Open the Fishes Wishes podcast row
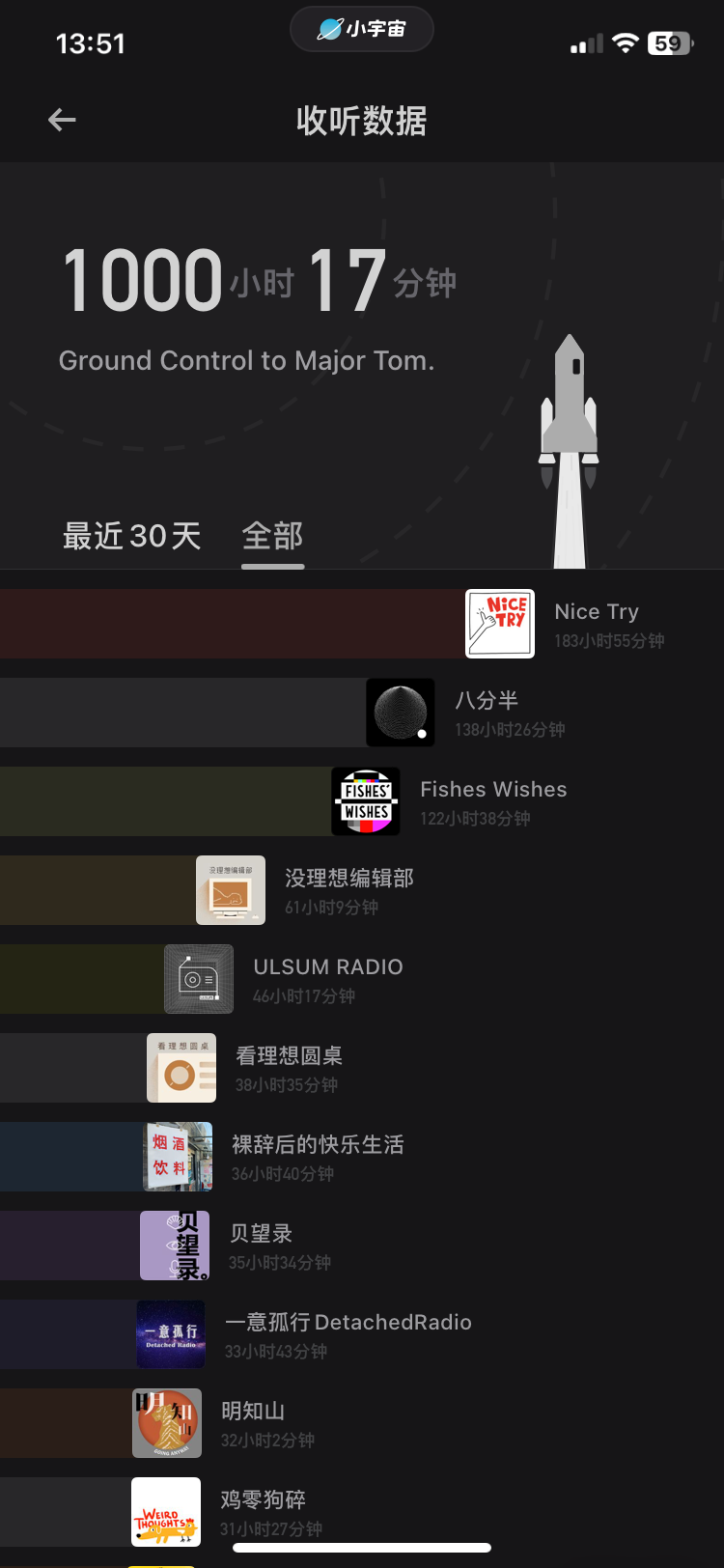The height and width of the screenshot is (1568, 724). tap(362, 801)
